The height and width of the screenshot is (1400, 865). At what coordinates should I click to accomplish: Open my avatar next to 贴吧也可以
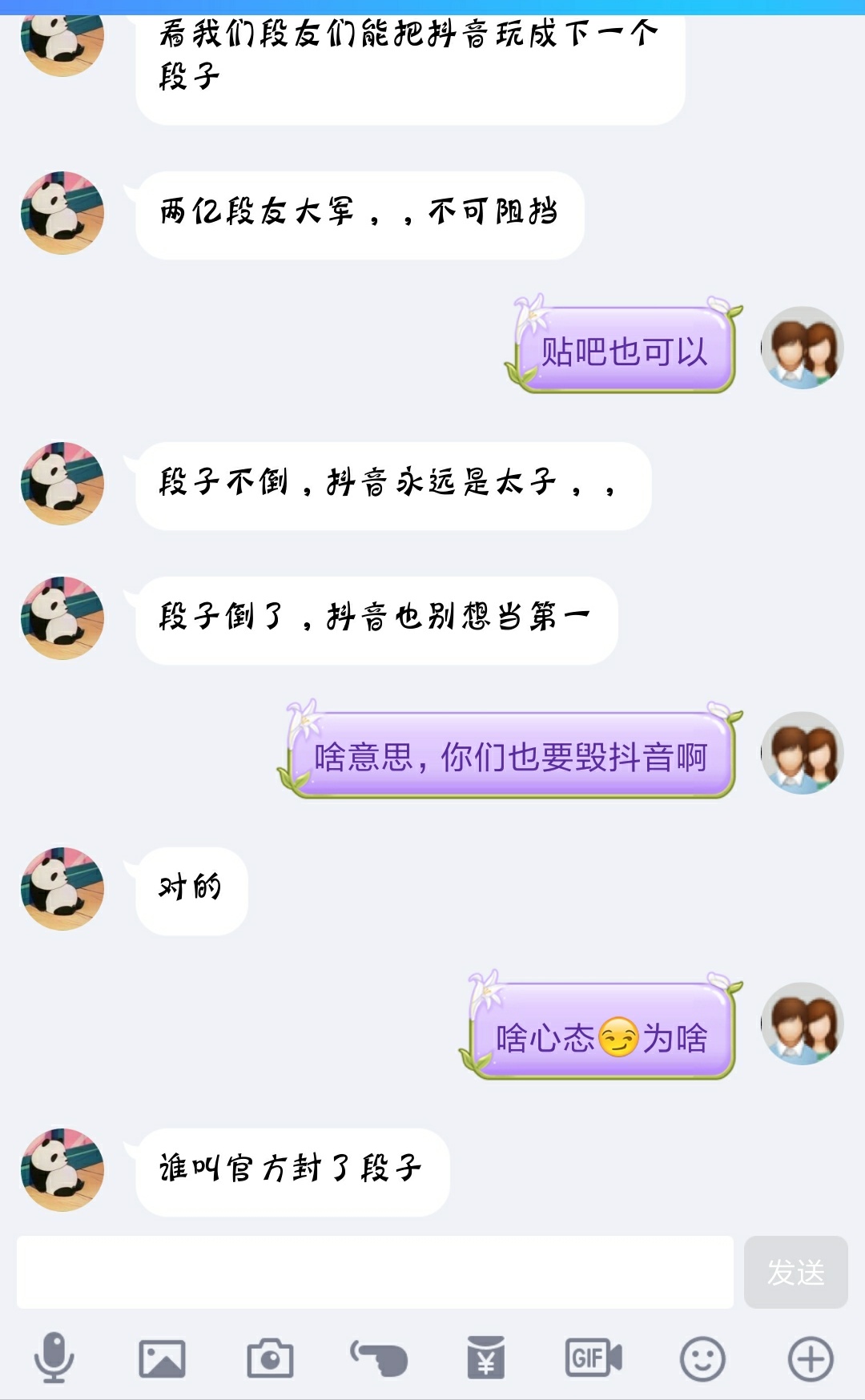point(802,348)
